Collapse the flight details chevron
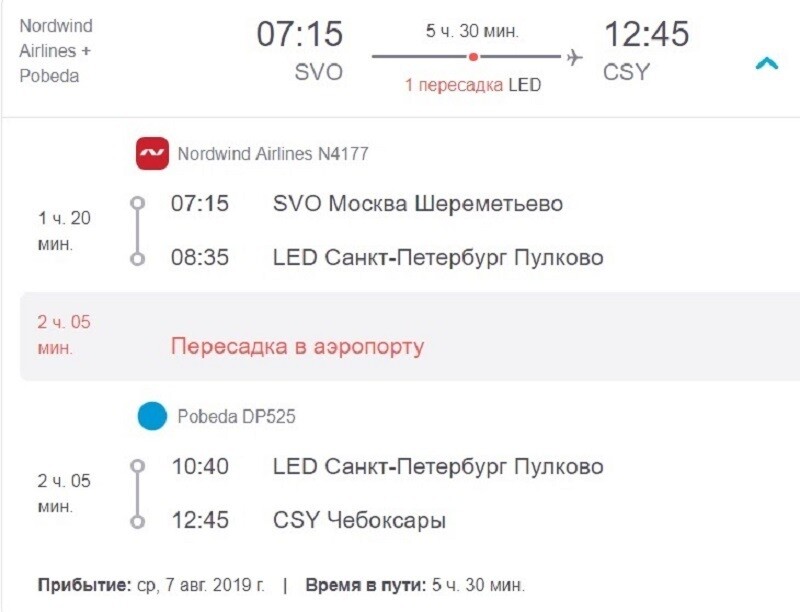 (766, 64)
